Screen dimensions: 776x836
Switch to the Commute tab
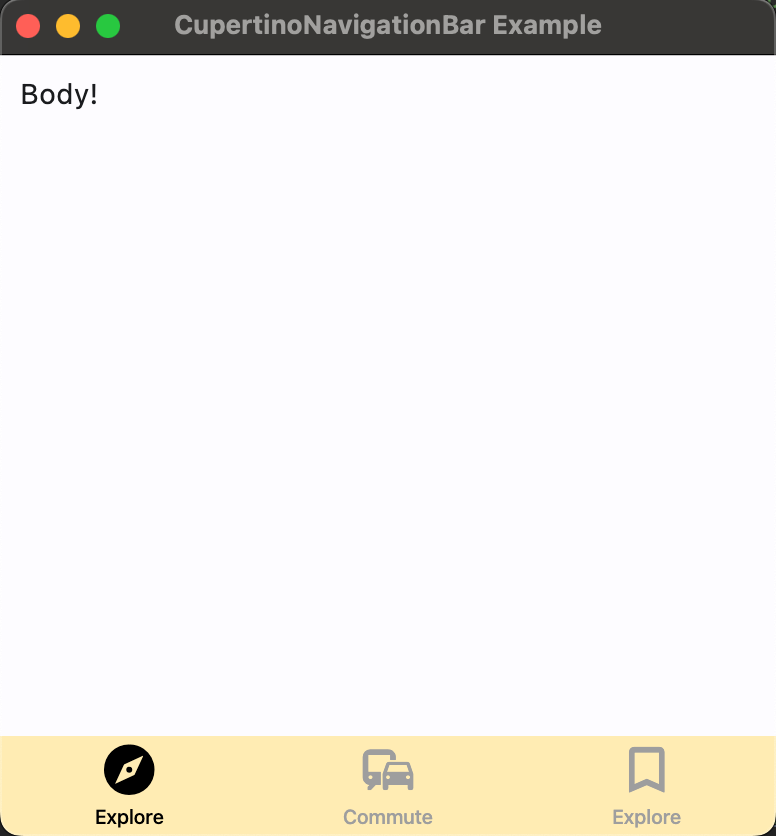pos(388,786)
